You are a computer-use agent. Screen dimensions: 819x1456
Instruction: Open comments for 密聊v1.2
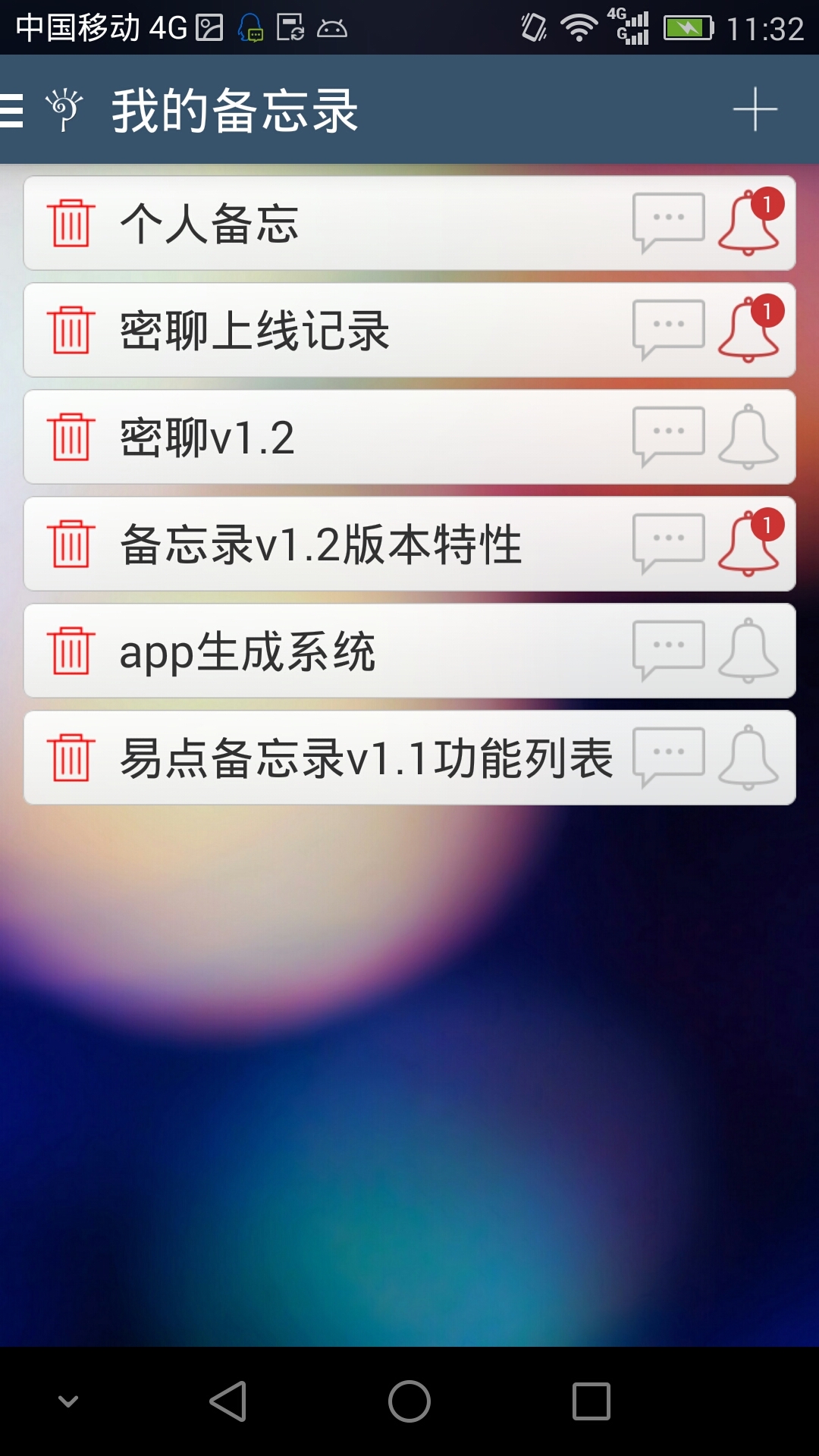pyautogui.click(x=668, y=435)
